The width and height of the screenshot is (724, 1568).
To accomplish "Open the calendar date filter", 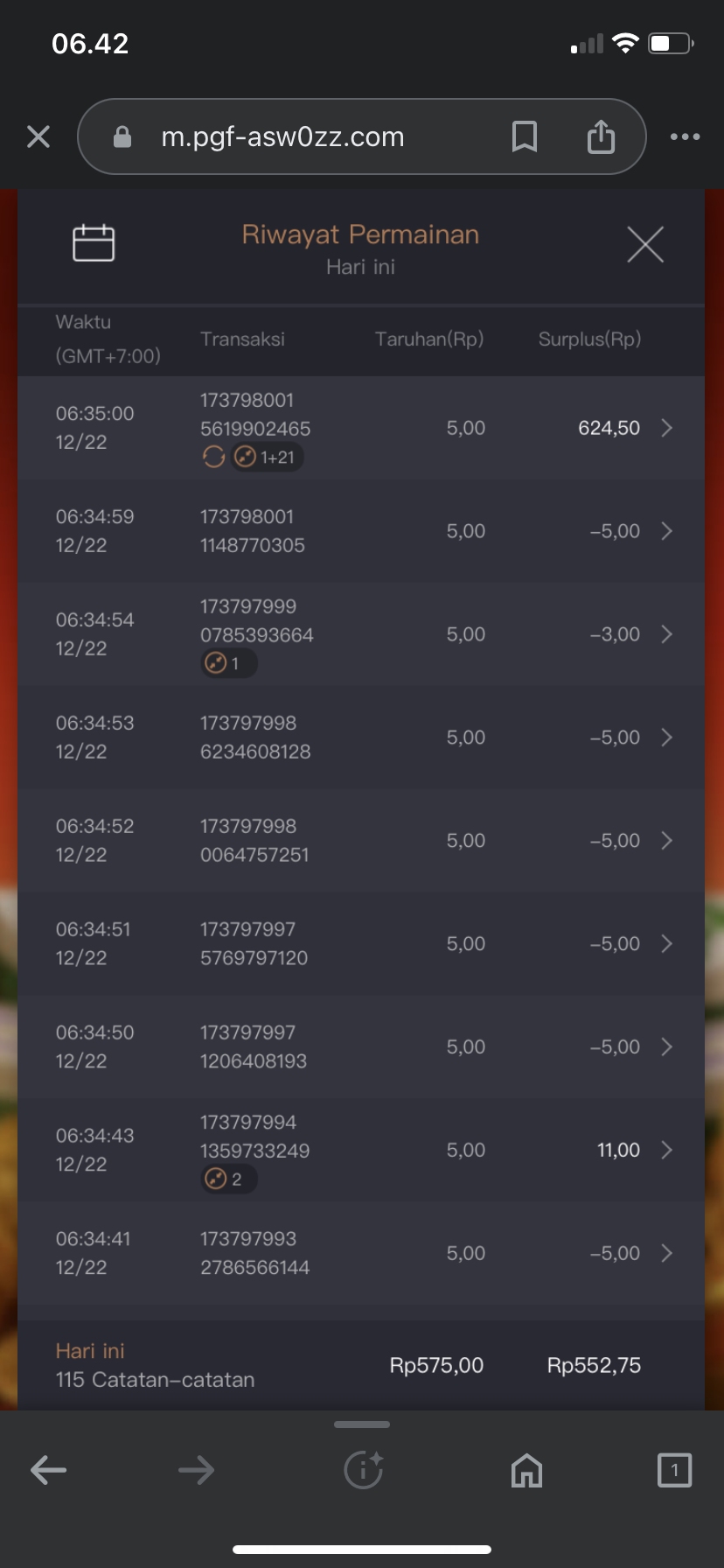I will (x=94, y=243).
